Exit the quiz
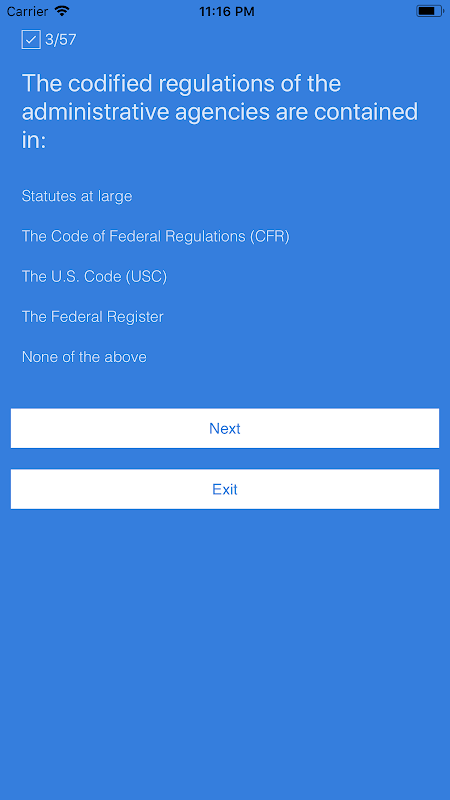 [225, 489]
